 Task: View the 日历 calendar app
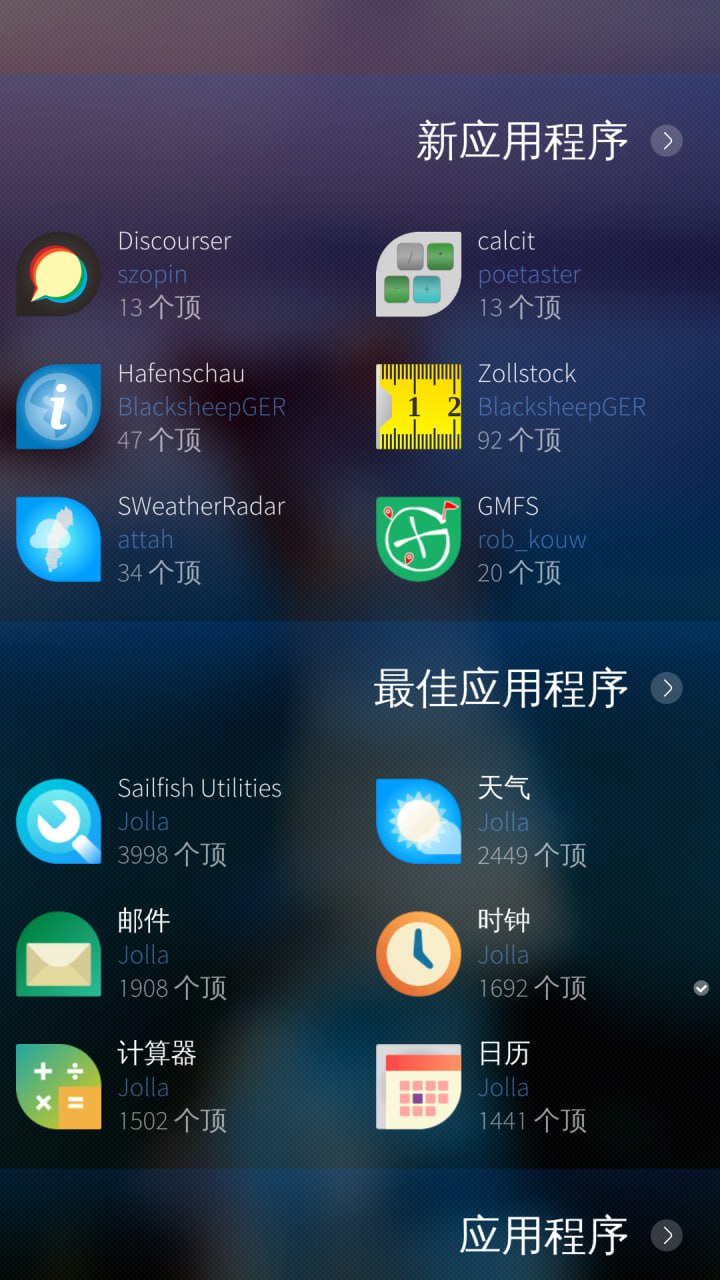(540, 1087)
